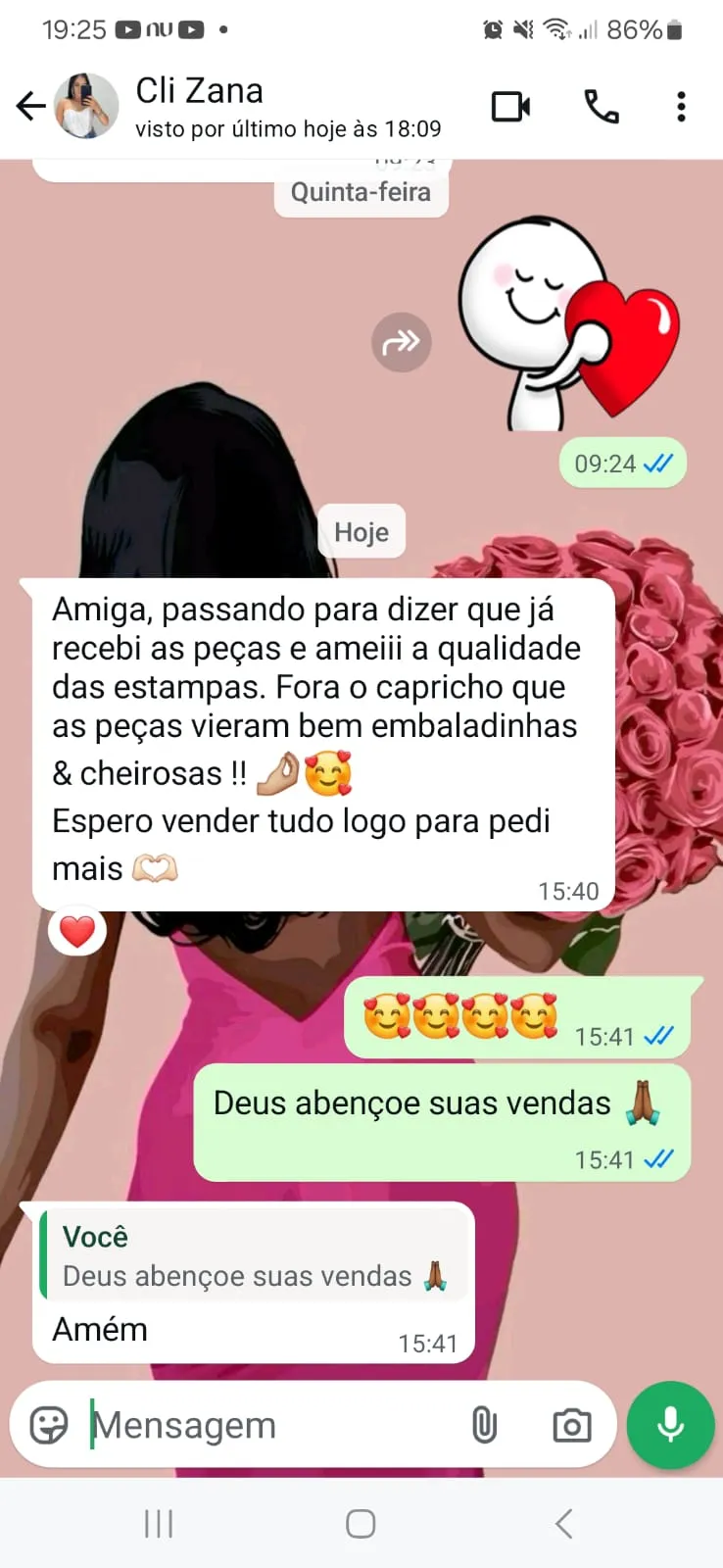Start a voice call with Cli Zana

click(601, 106)
